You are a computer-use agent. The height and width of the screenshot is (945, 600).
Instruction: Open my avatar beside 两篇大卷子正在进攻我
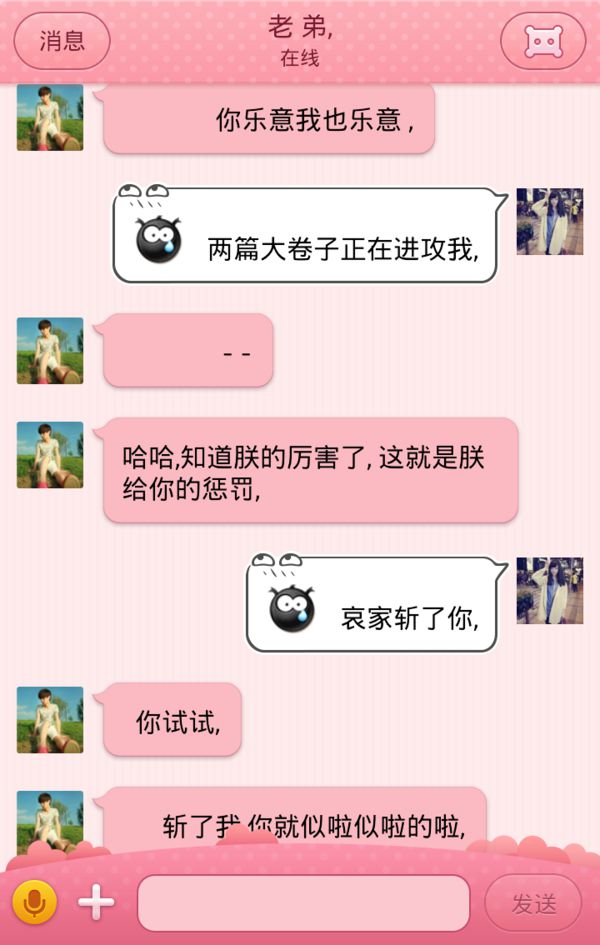click(x=549, y=221)
